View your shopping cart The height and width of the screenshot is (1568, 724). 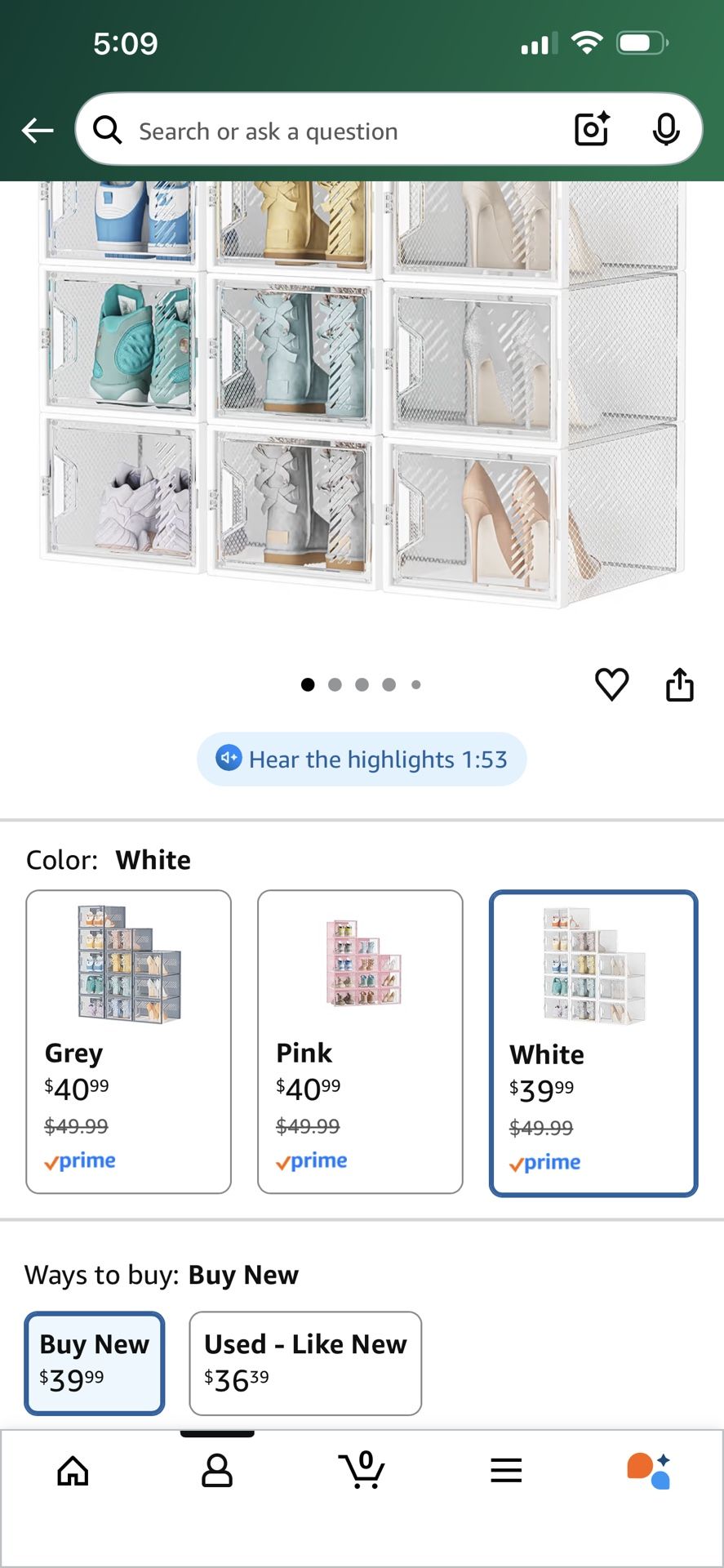[362, 1470]
